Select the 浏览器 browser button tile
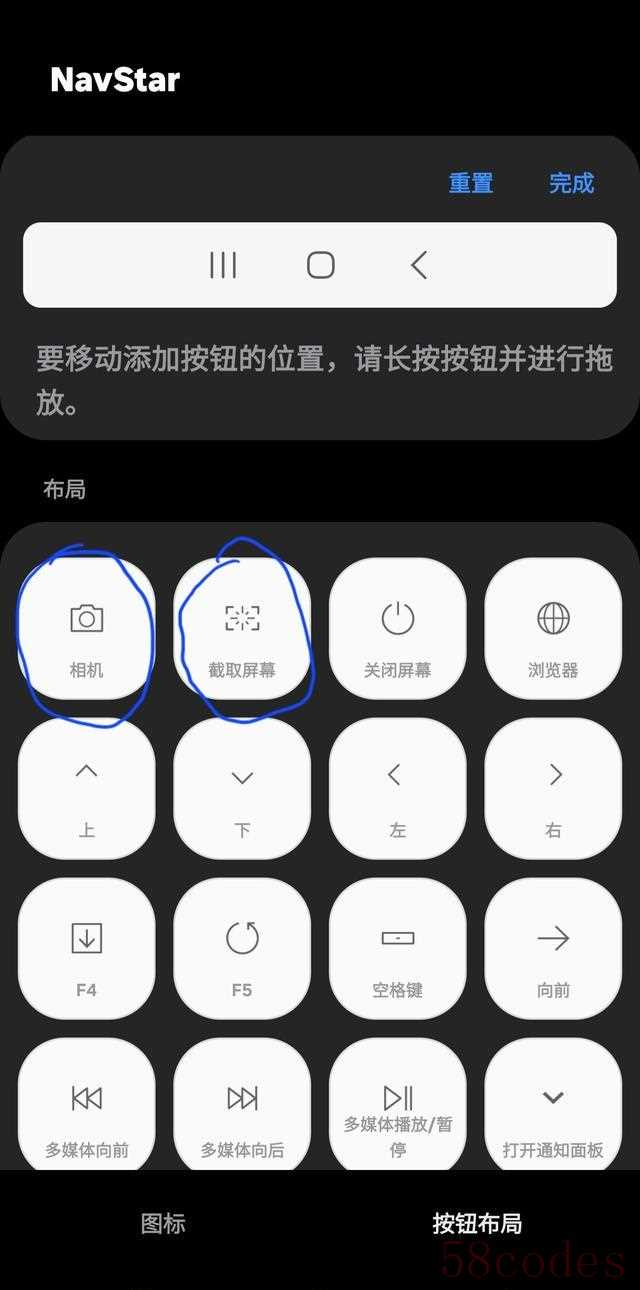This screenshot has height=1290, width=640. click(553, 629)
